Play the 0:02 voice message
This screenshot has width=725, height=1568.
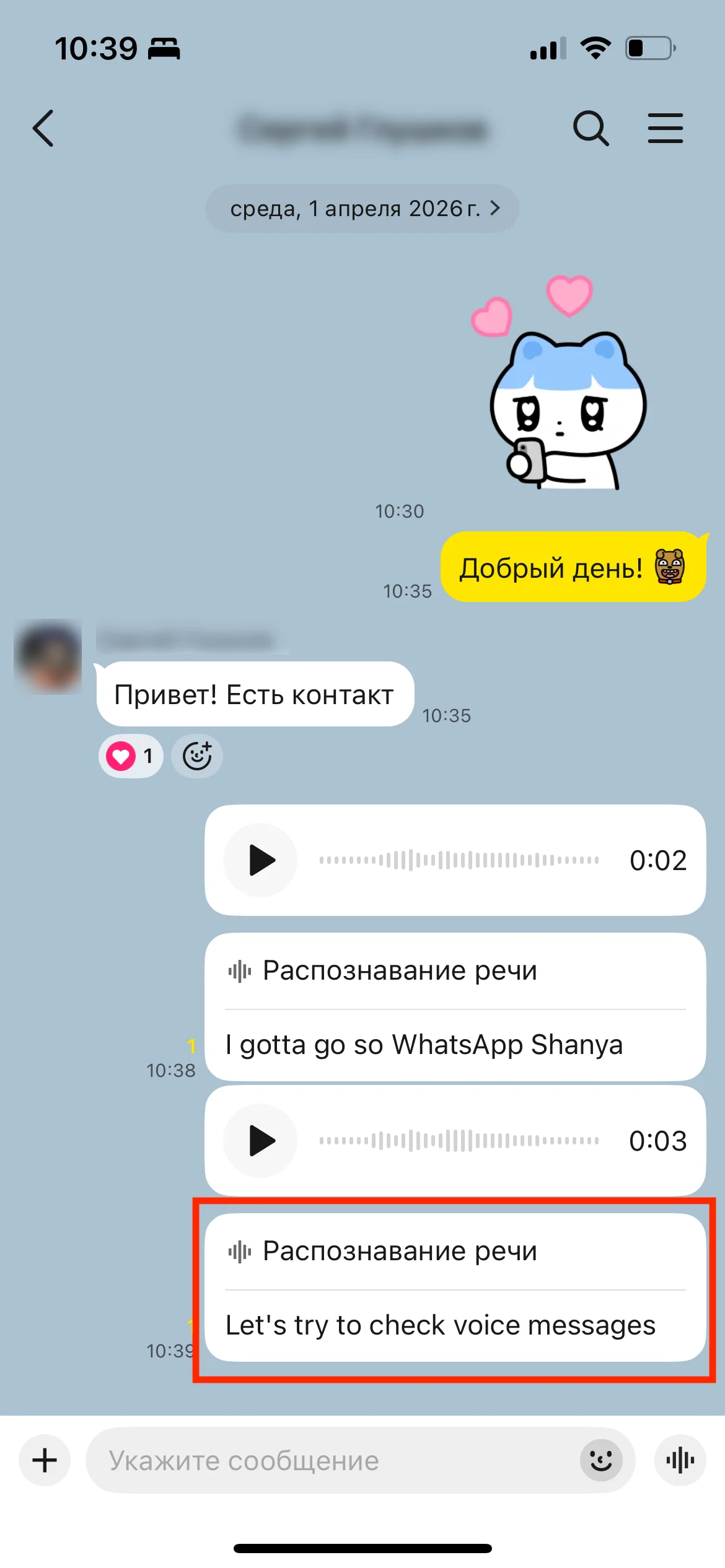pyautogui.click(x=260, y=860)
